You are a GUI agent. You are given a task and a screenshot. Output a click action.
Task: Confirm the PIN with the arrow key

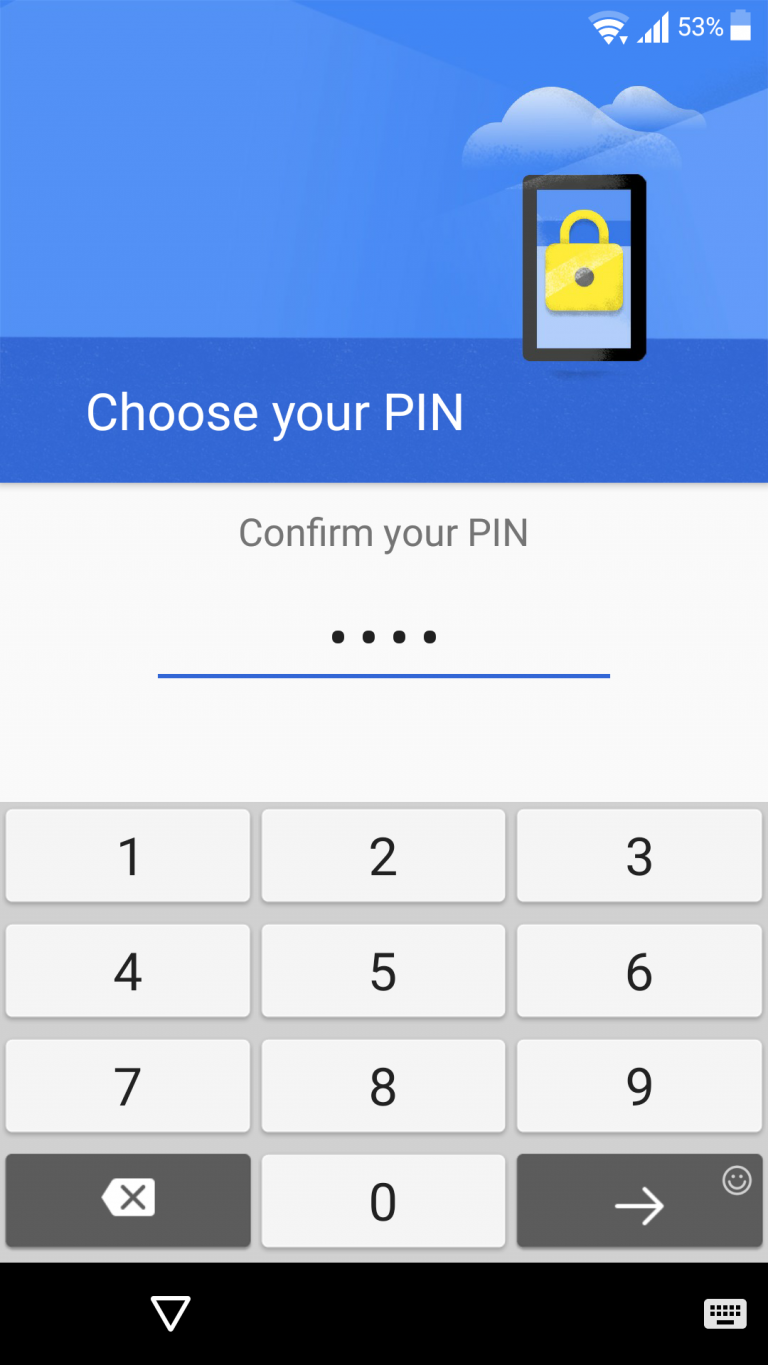(x=639, y=1203)
